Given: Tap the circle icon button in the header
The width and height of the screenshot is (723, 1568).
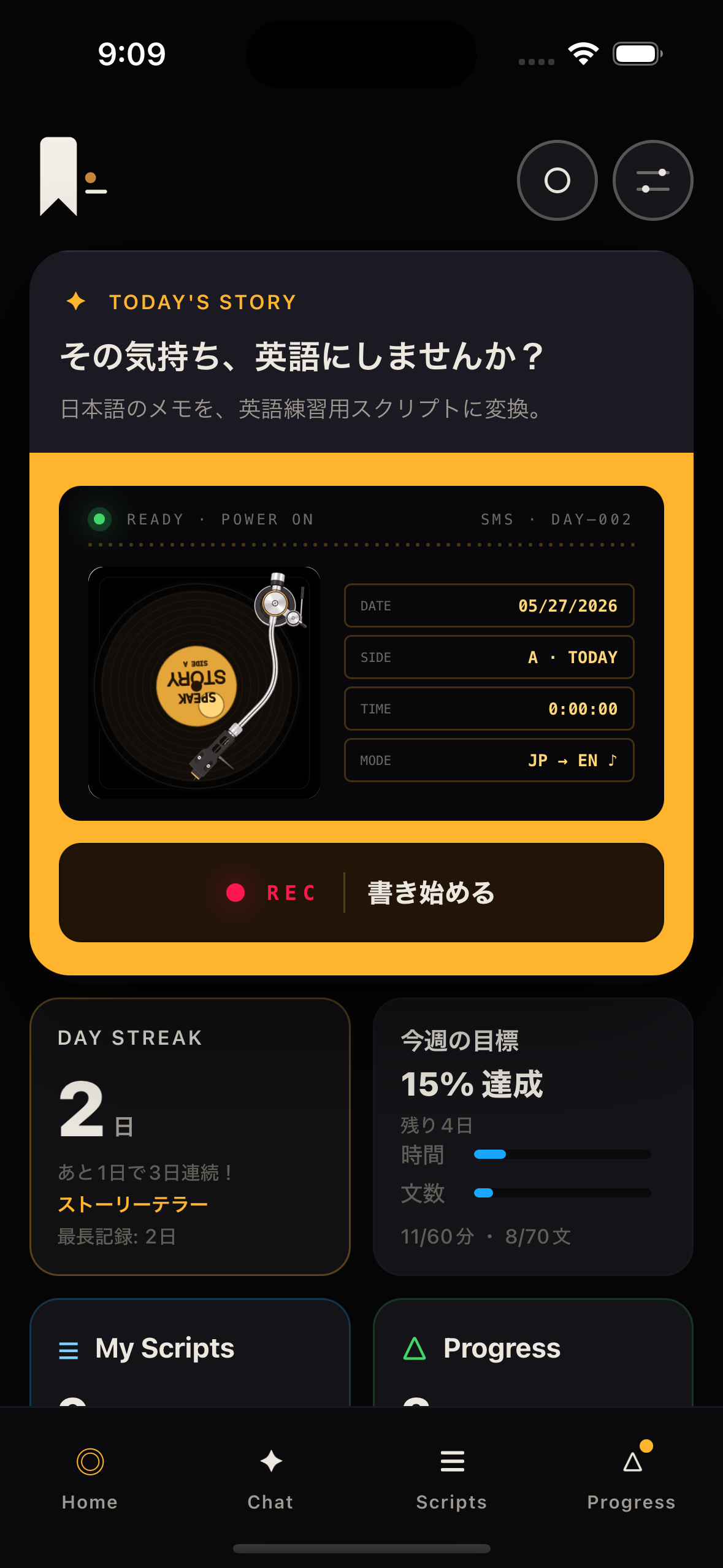Looking at the screenshot, I should point(557,180).
